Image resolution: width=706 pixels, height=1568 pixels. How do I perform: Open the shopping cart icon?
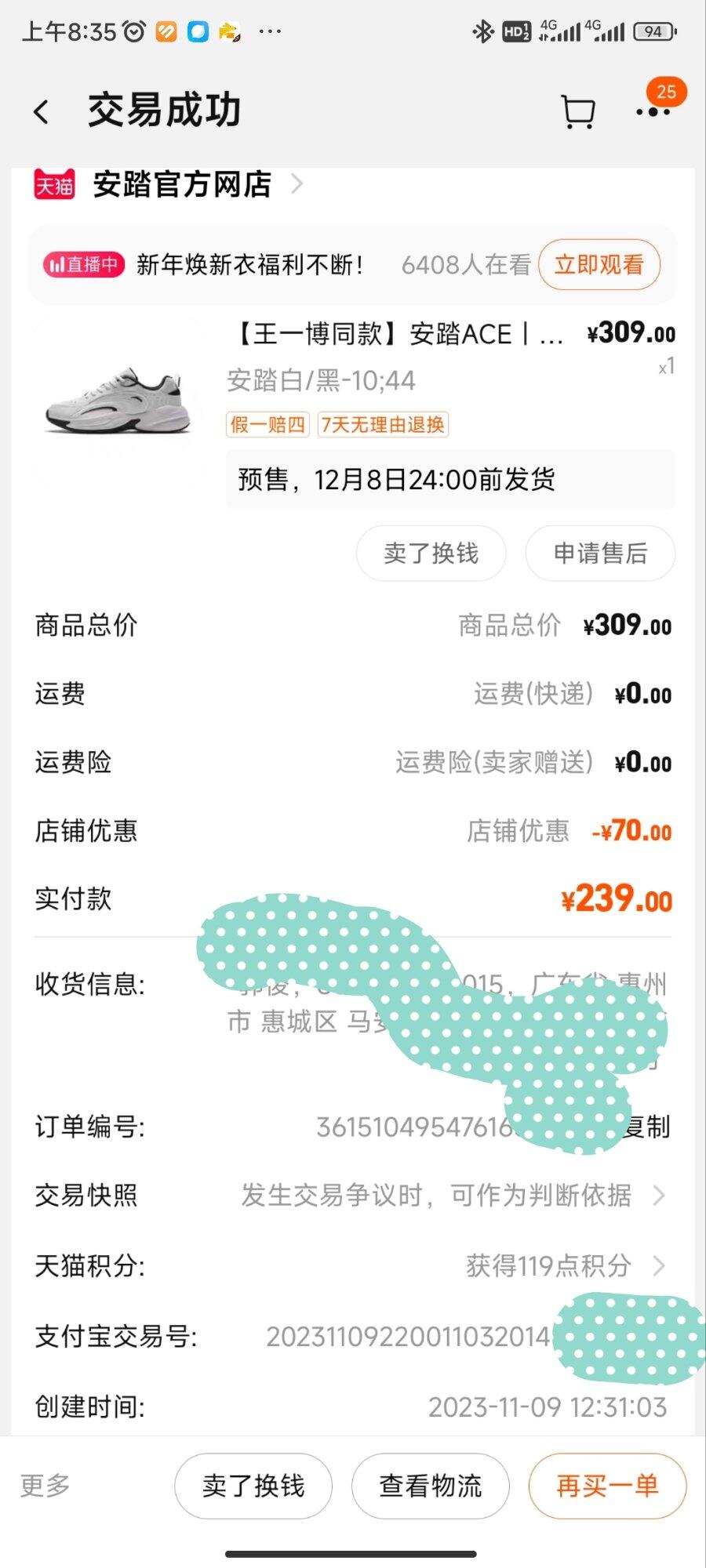578,112
